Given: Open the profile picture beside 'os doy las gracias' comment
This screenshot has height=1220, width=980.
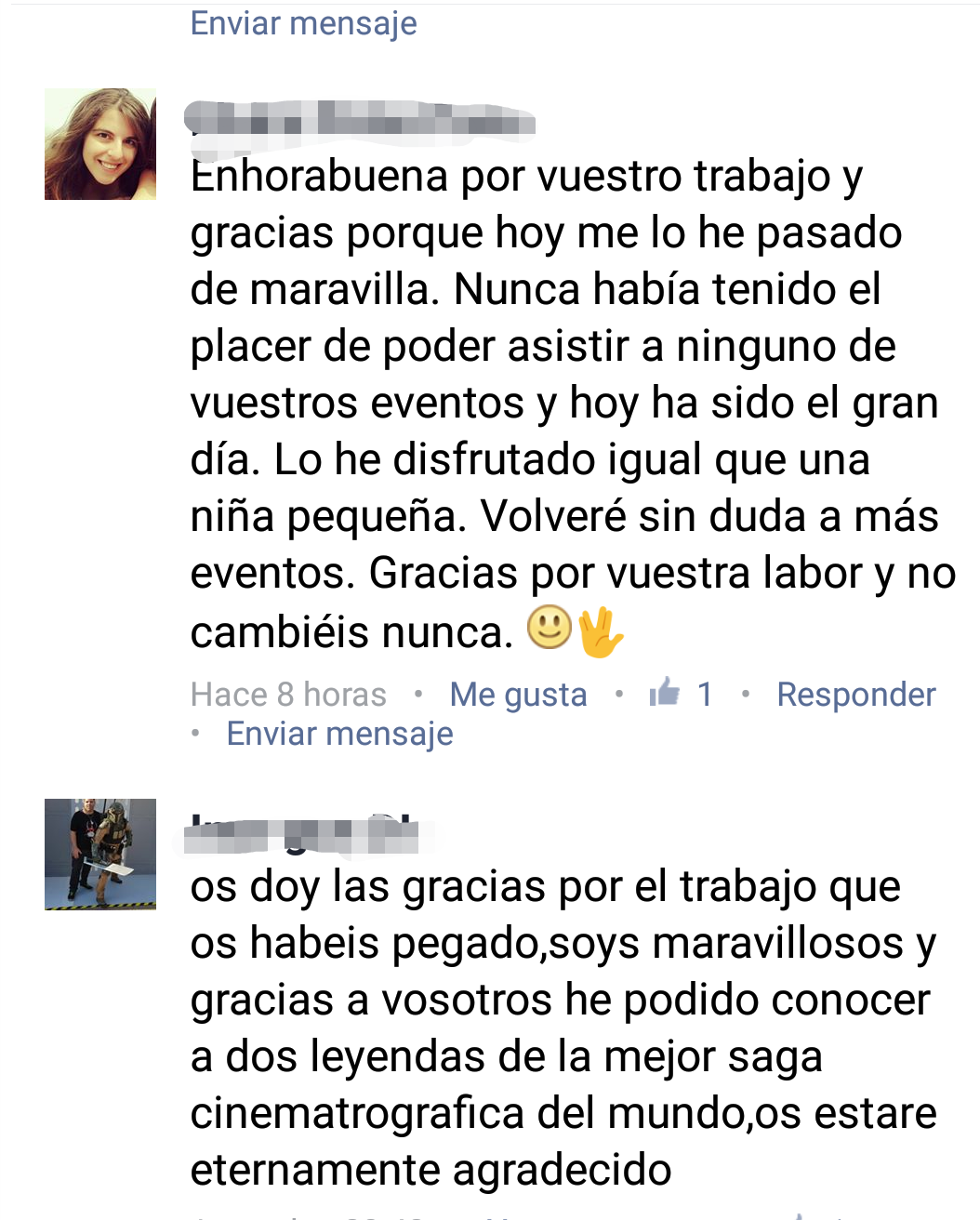Looking at the screenshot, I should [100, 854].
